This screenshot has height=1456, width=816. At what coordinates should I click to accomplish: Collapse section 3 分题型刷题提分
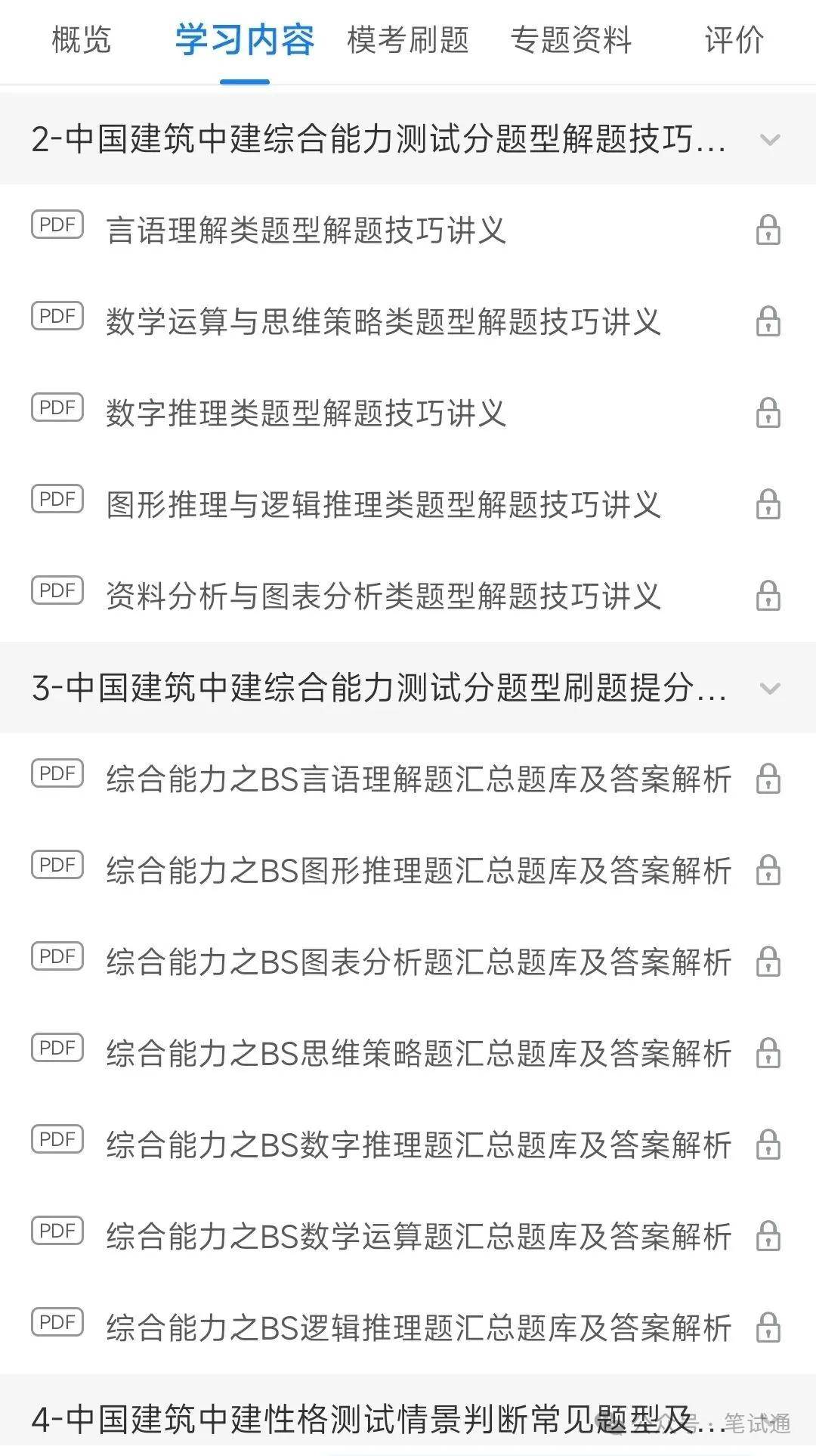coord(408,688)
